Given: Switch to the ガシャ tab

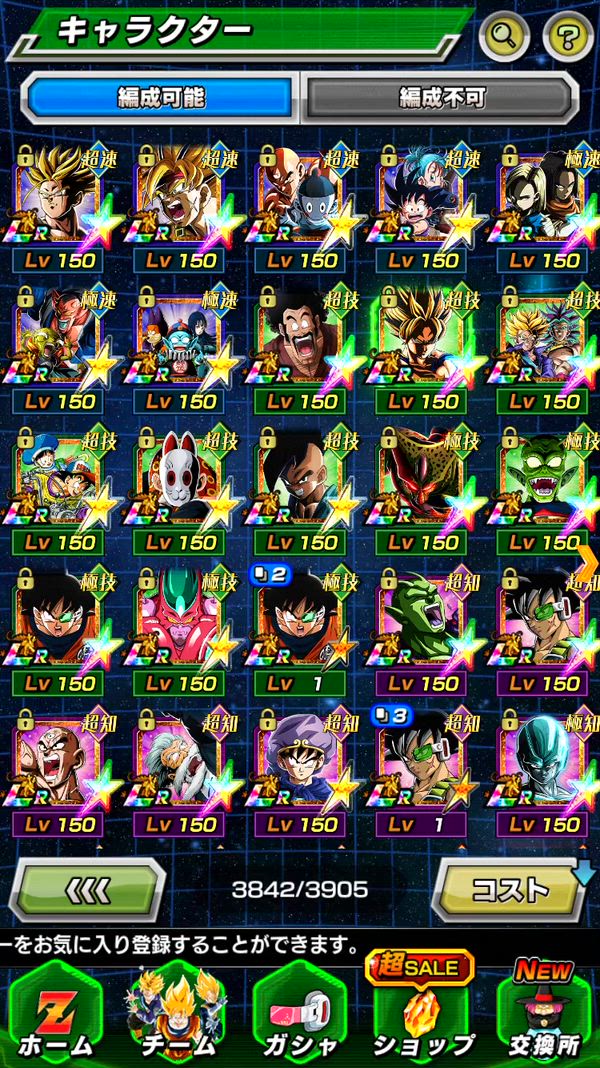Looking at the screenshot, I should [299, 1012].
